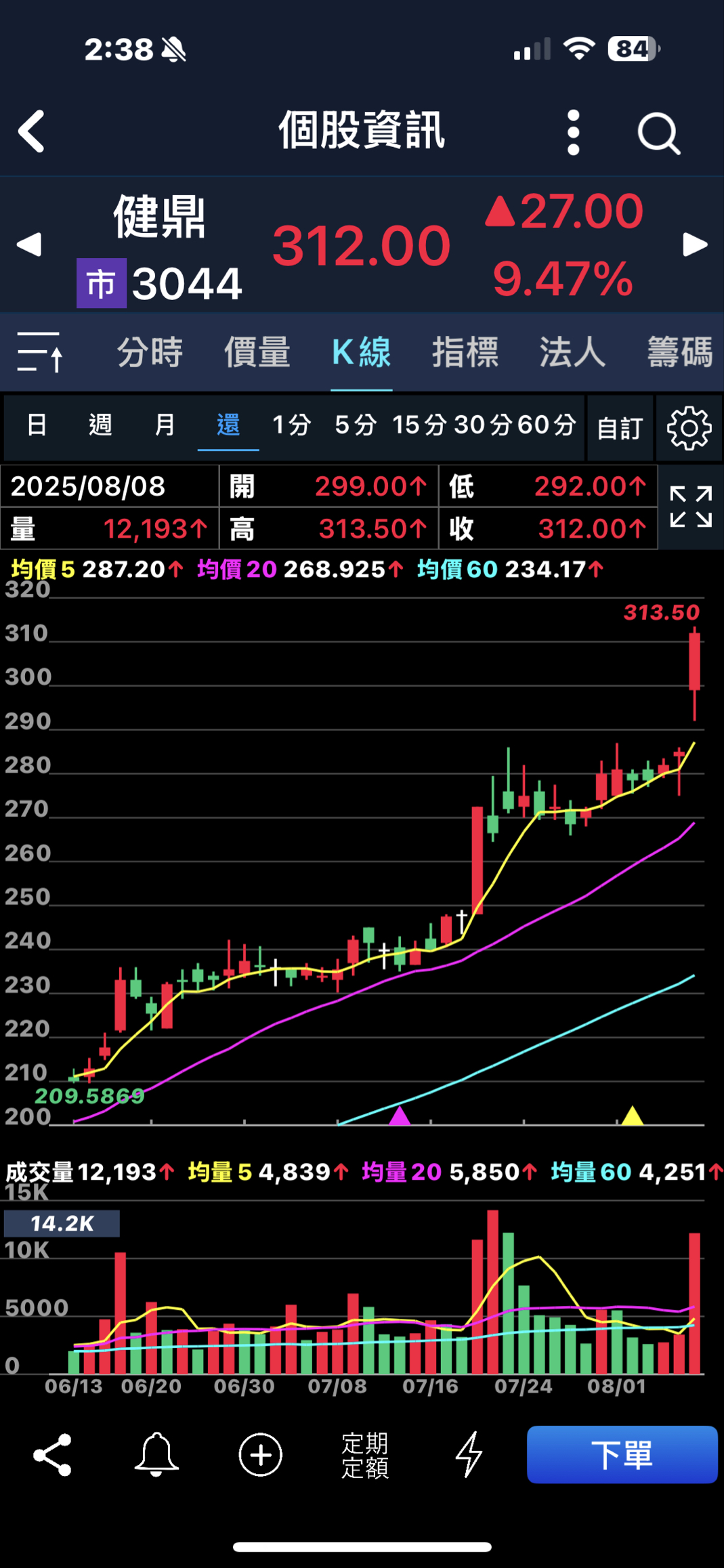
Task: Open the sort list icon beside 分時
Action: tap(40, 352)
